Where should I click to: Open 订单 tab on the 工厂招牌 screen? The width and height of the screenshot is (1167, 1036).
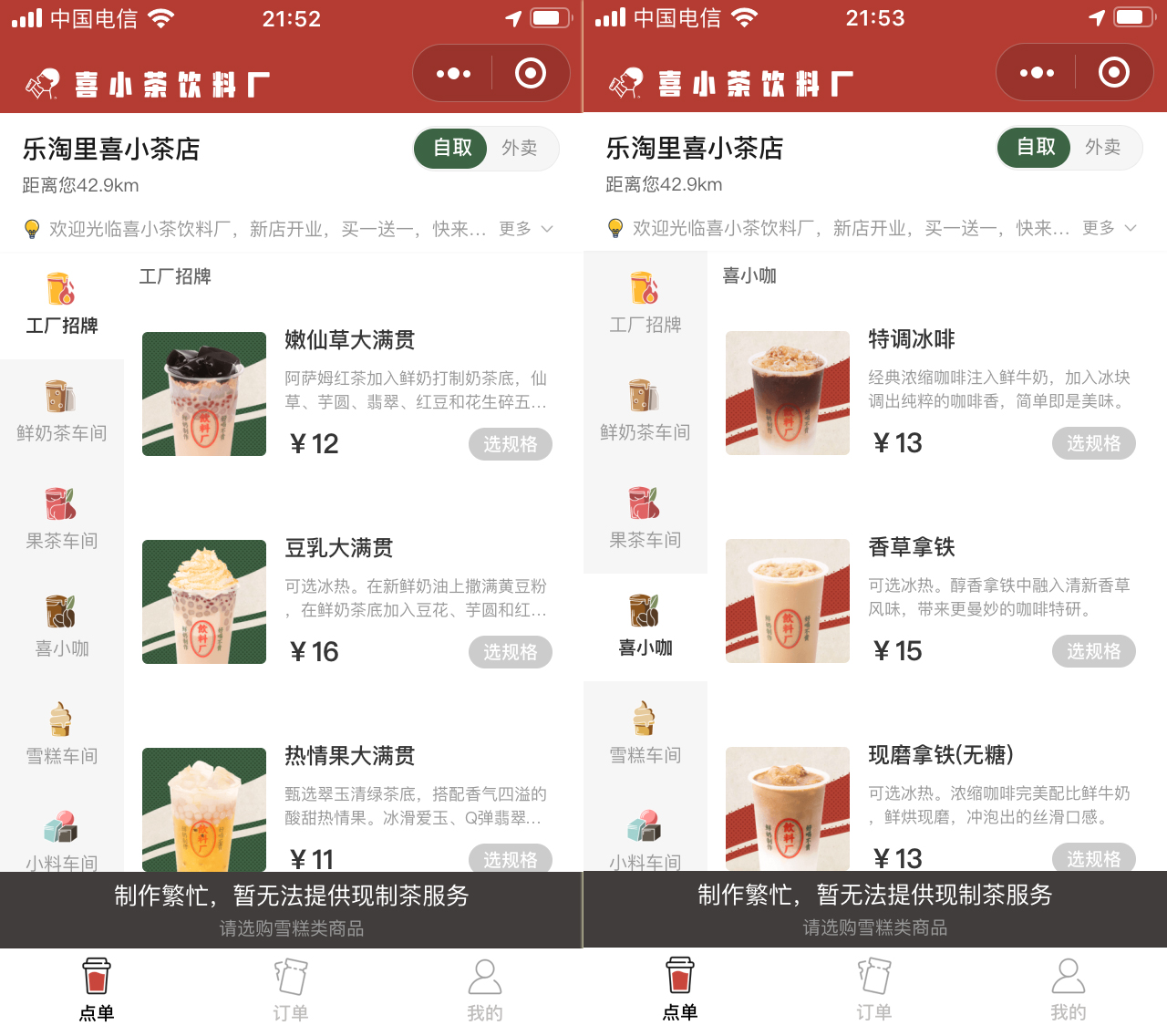291,989
